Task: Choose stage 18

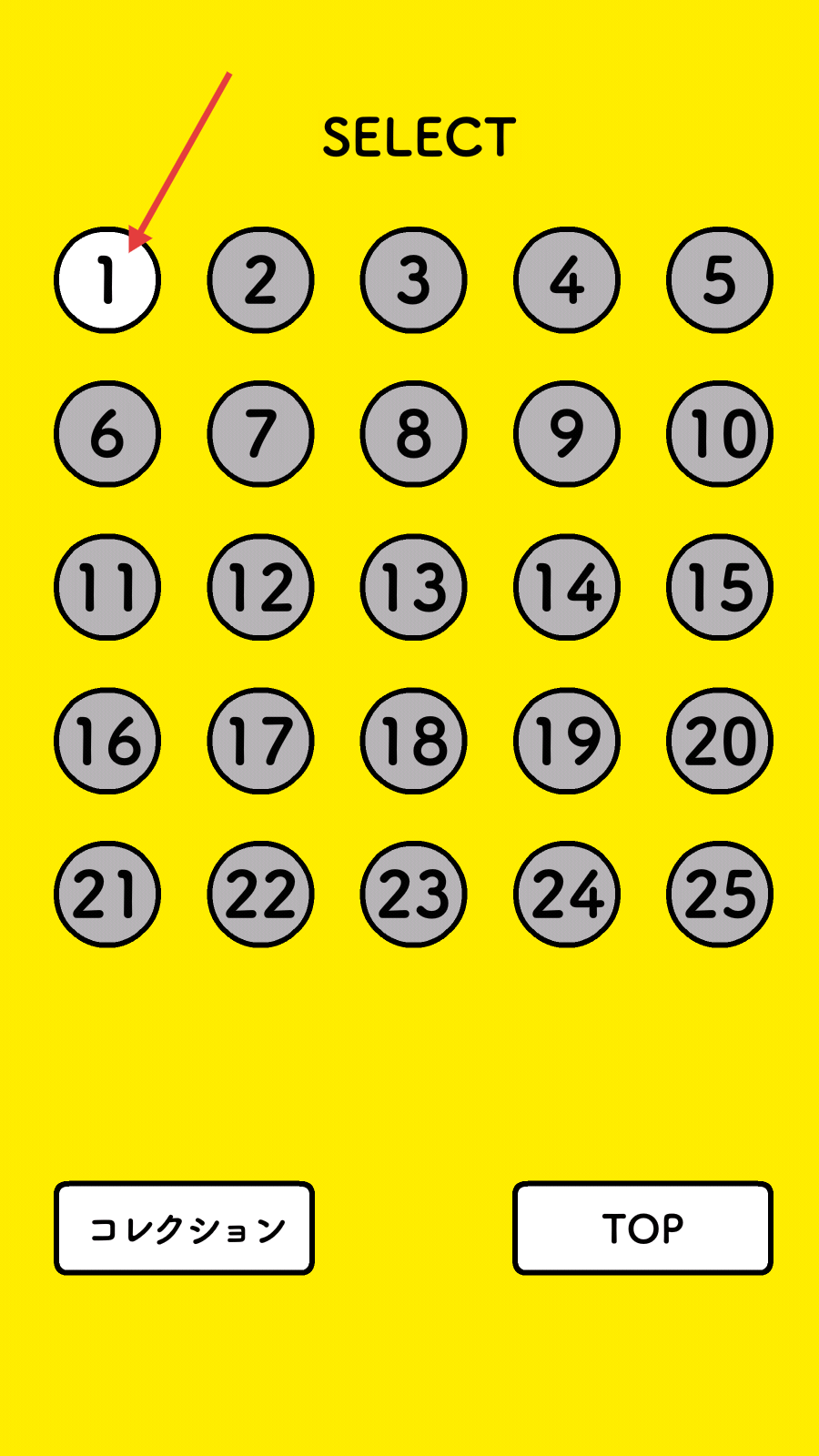Action: 413,741
